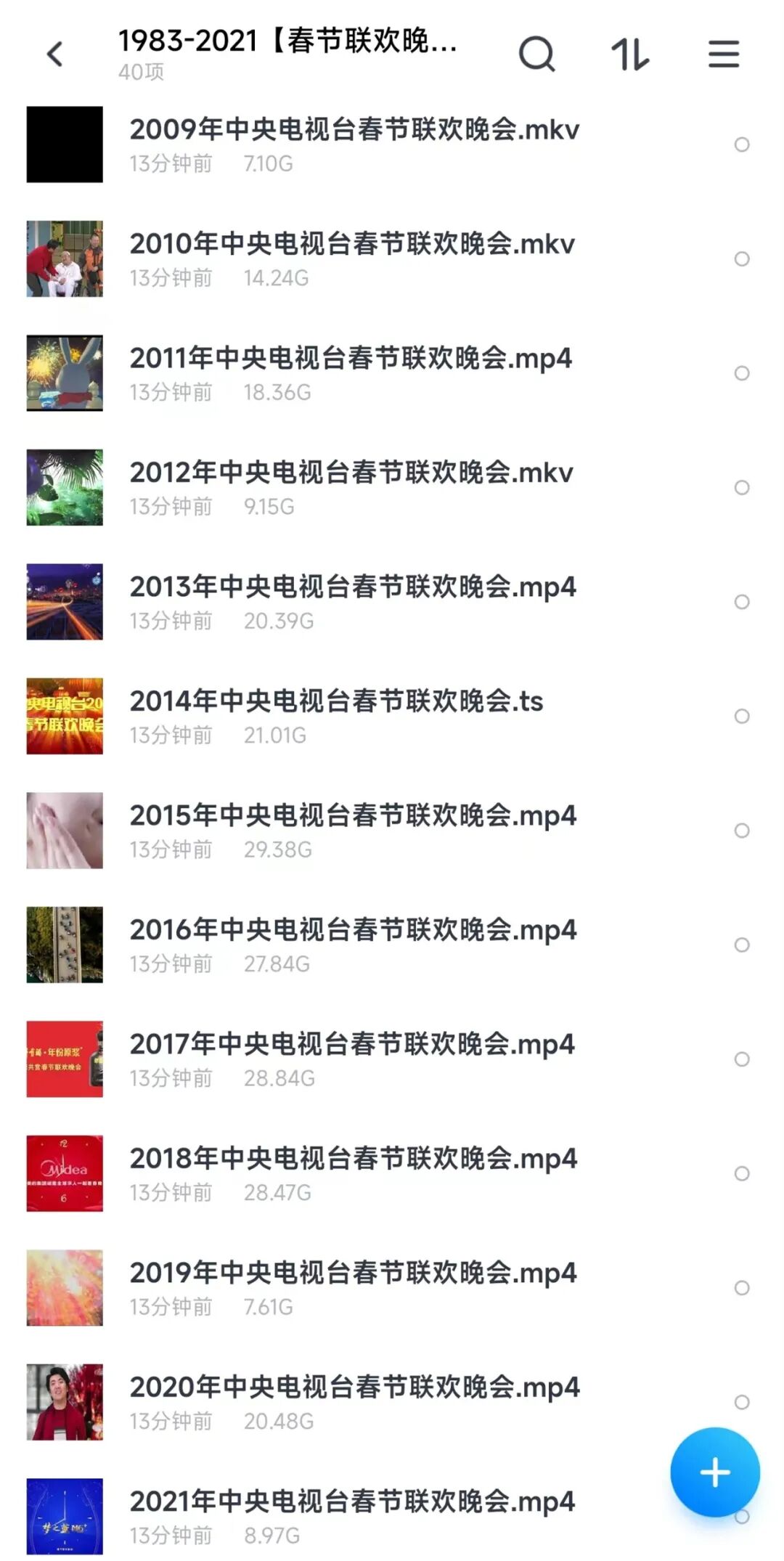Open the hamburger menu
Screen dimensions: 784x1561
tap(723, 54)
